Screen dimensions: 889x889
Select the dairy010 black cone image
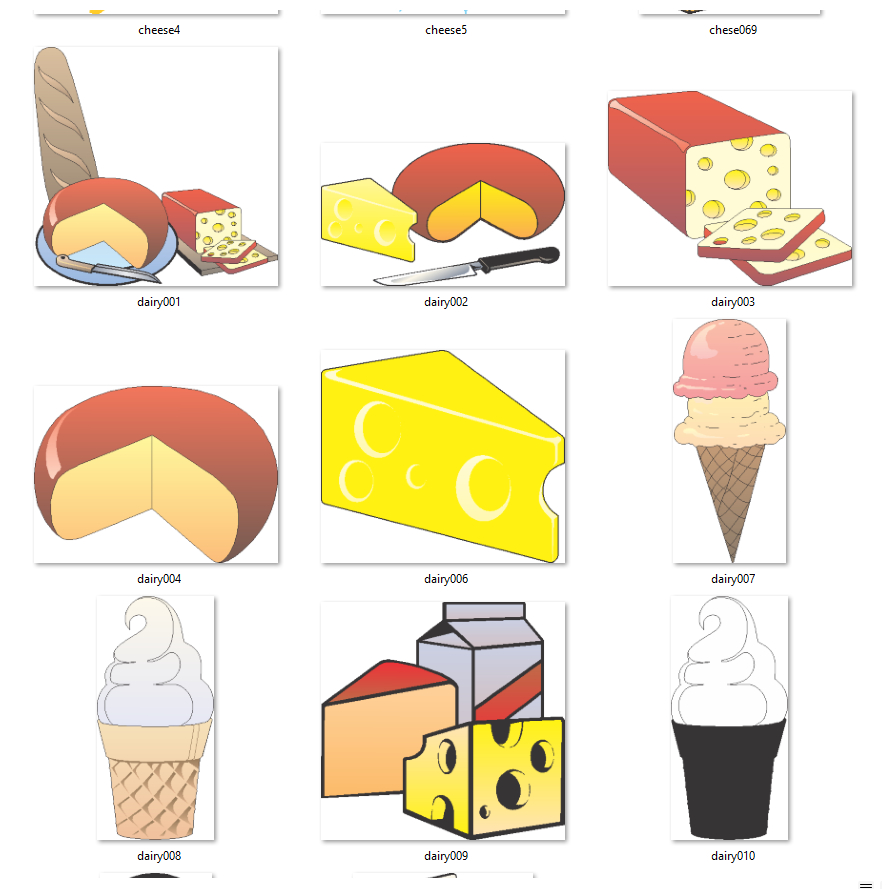730,718
